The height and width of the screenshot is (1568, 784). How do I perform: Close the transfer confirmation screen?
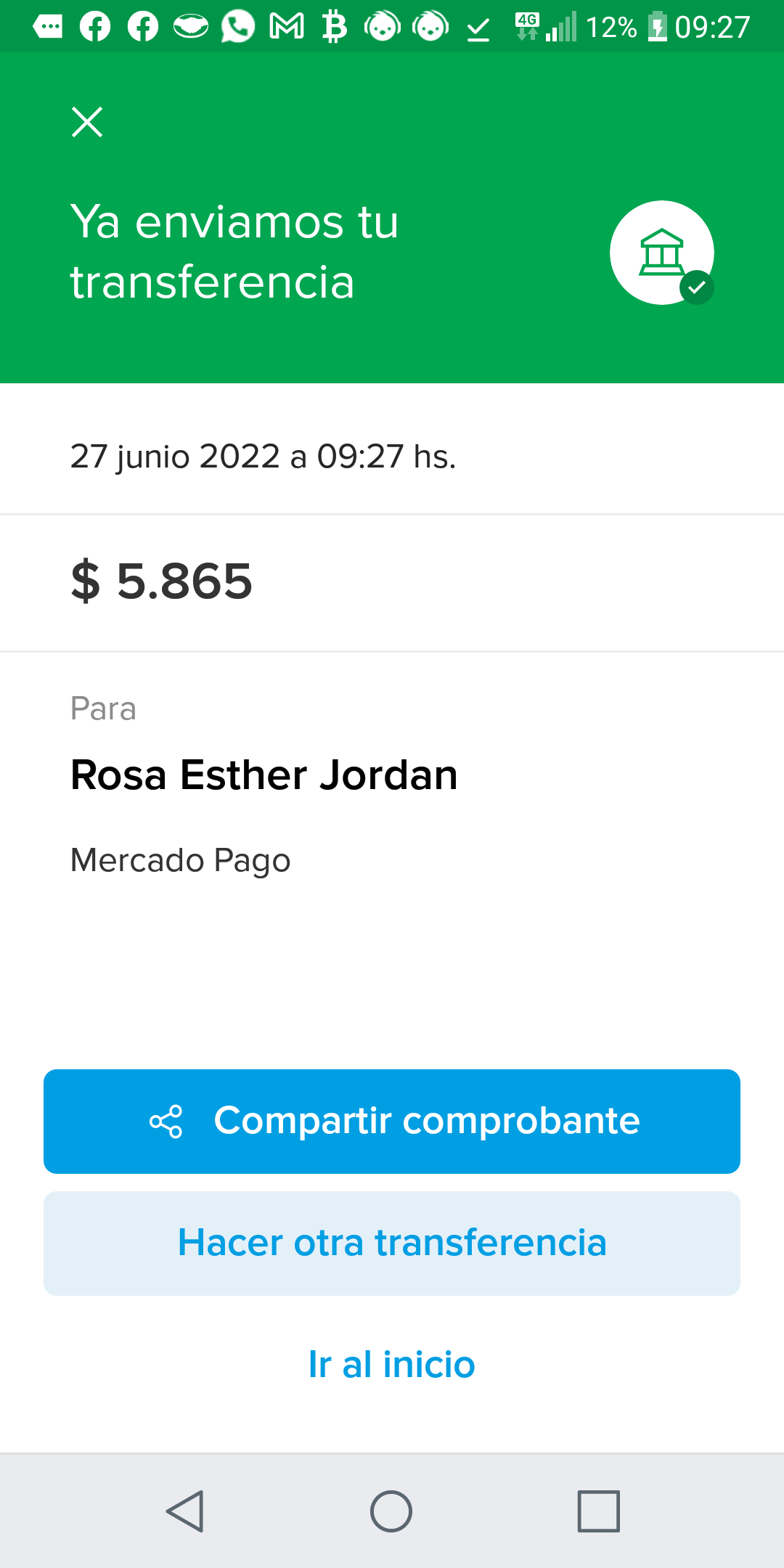(87, 122)
